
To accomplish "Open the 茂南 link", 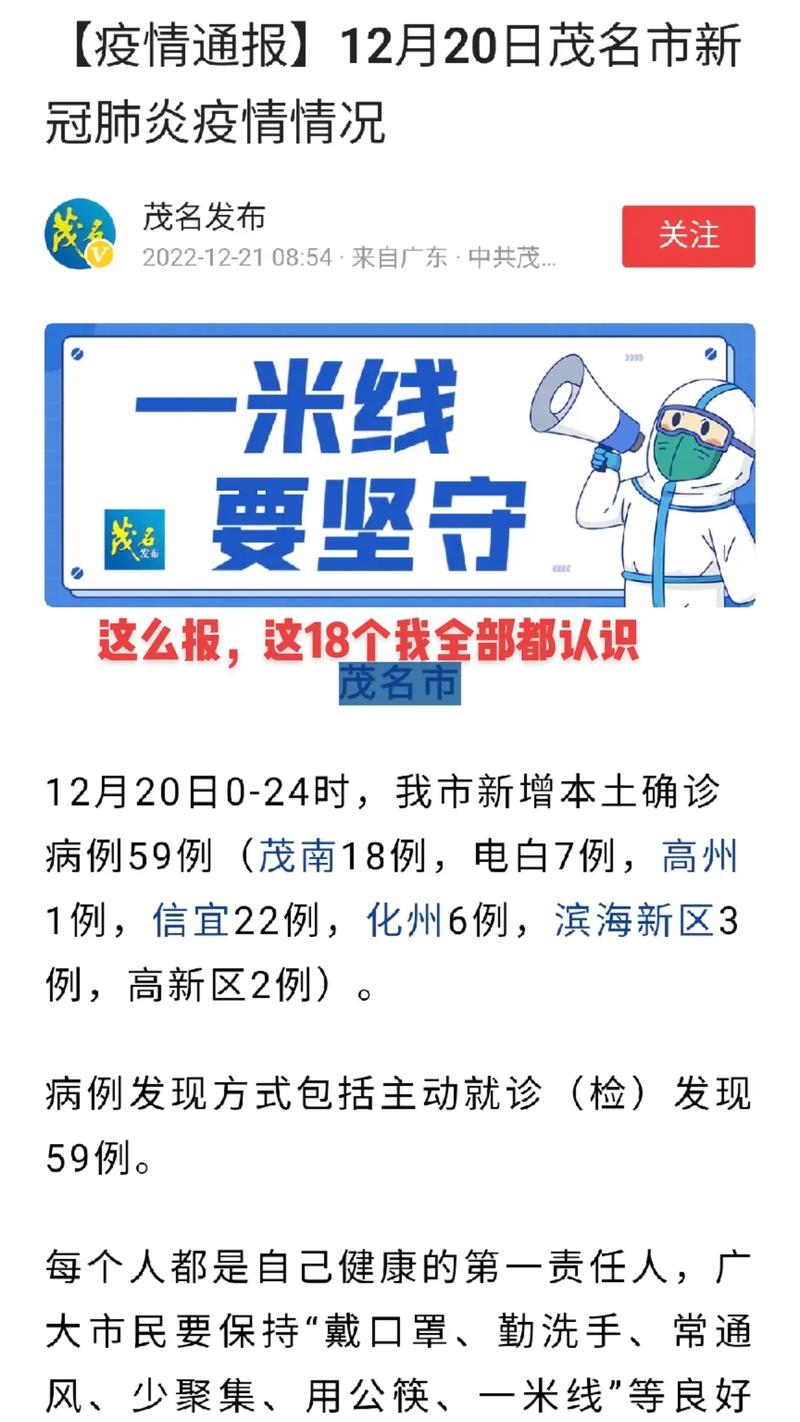I will pos(298,856).
